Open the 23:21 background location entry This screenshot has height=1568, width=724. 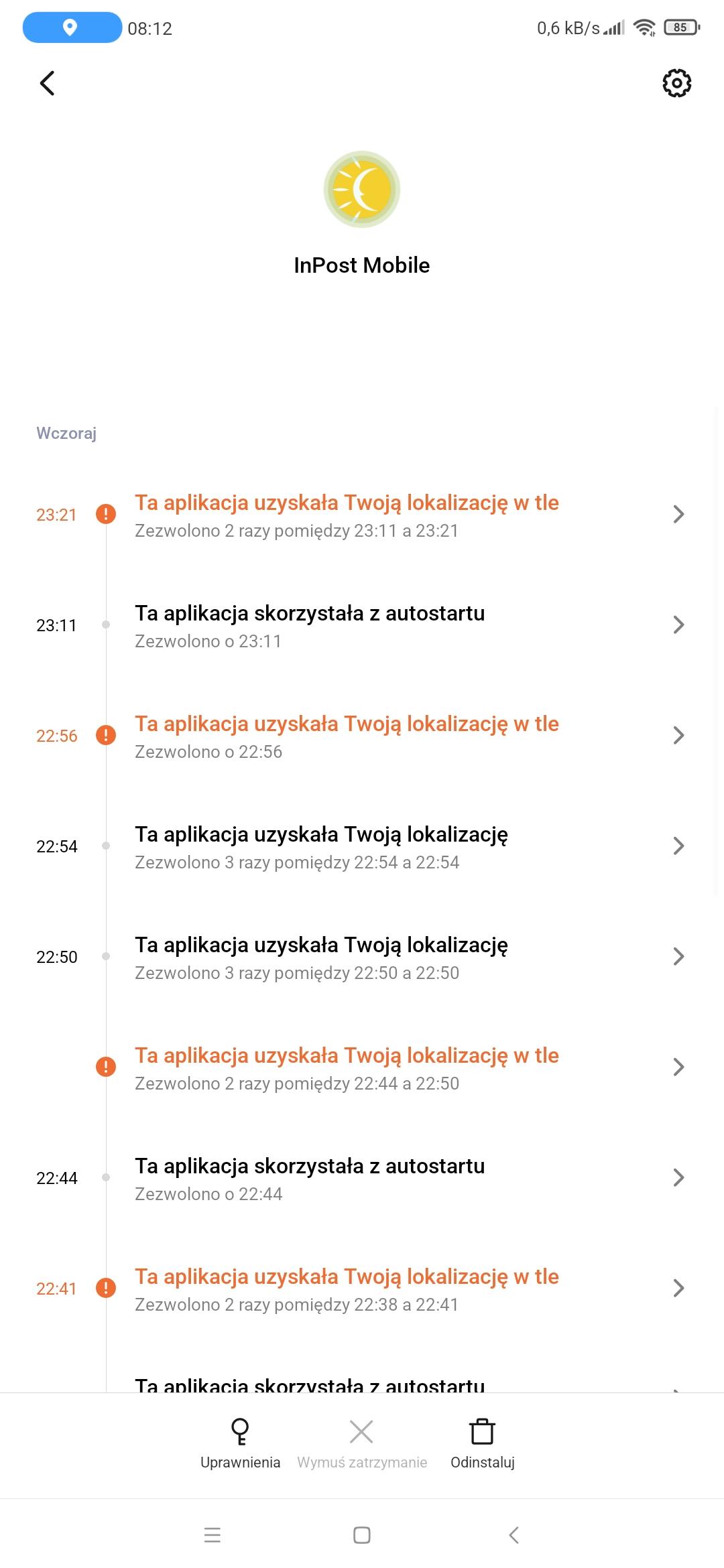coord(362,515)
